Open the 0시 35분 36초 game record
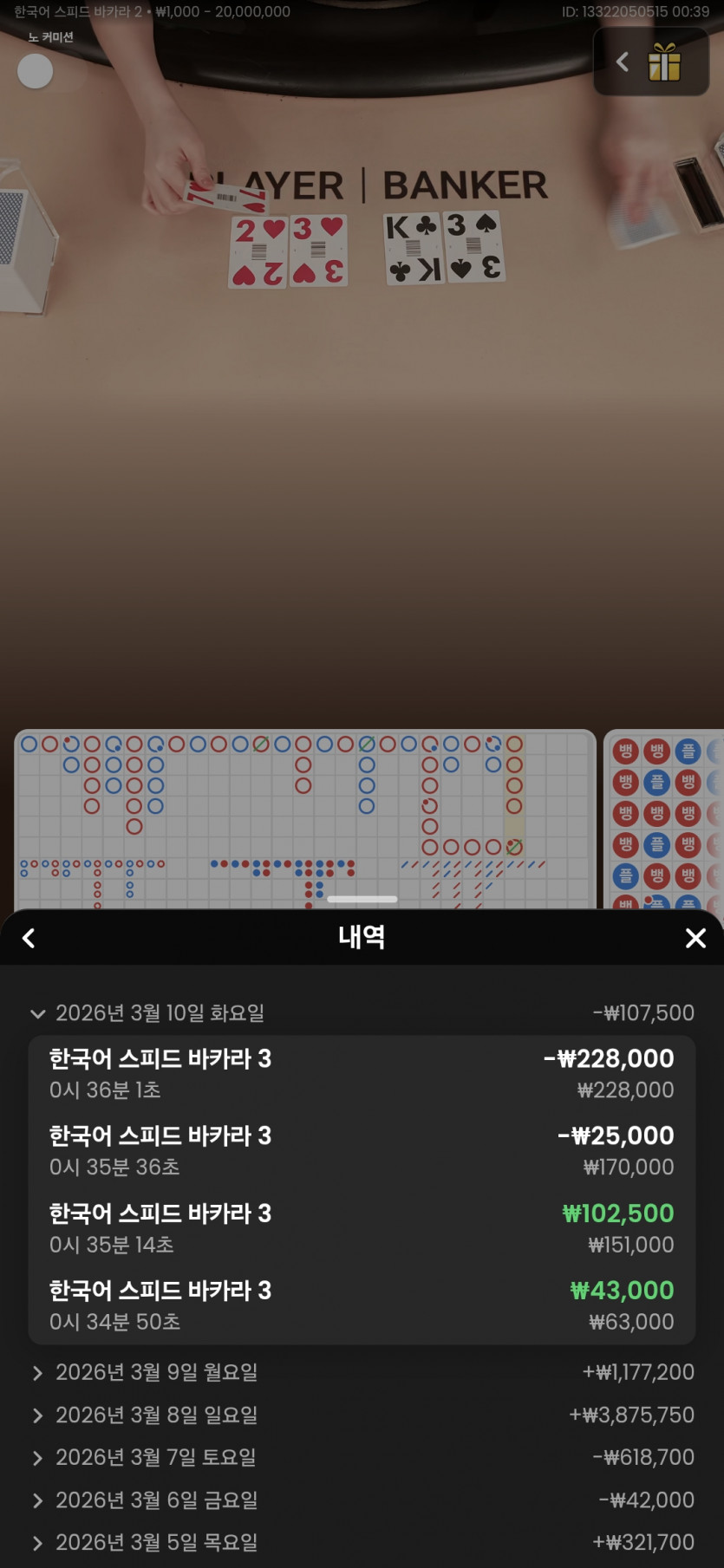724x1568 pixels. click(362, 1150)
